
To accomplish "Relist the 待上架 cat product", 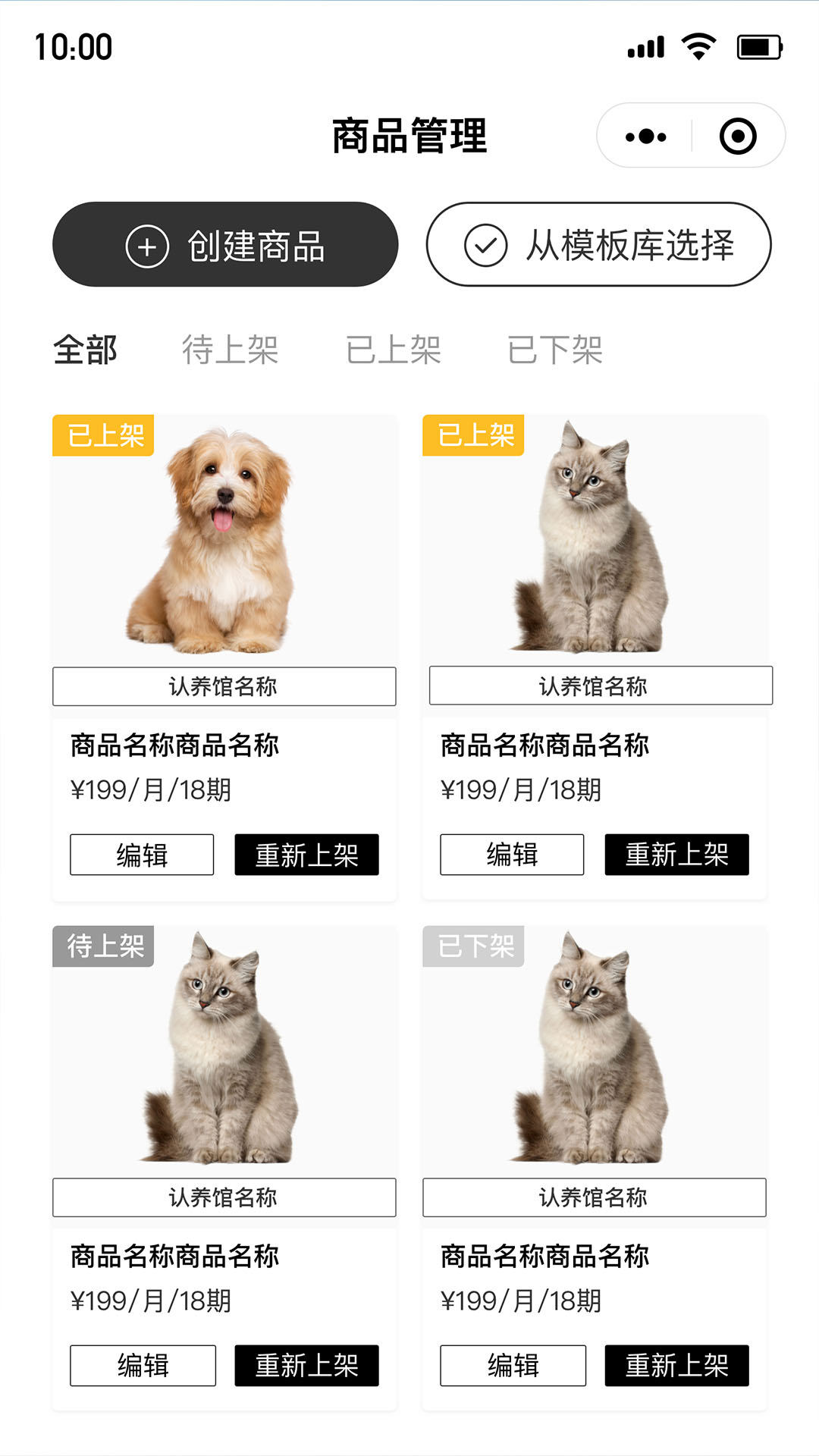I will tap(306, 1366).
